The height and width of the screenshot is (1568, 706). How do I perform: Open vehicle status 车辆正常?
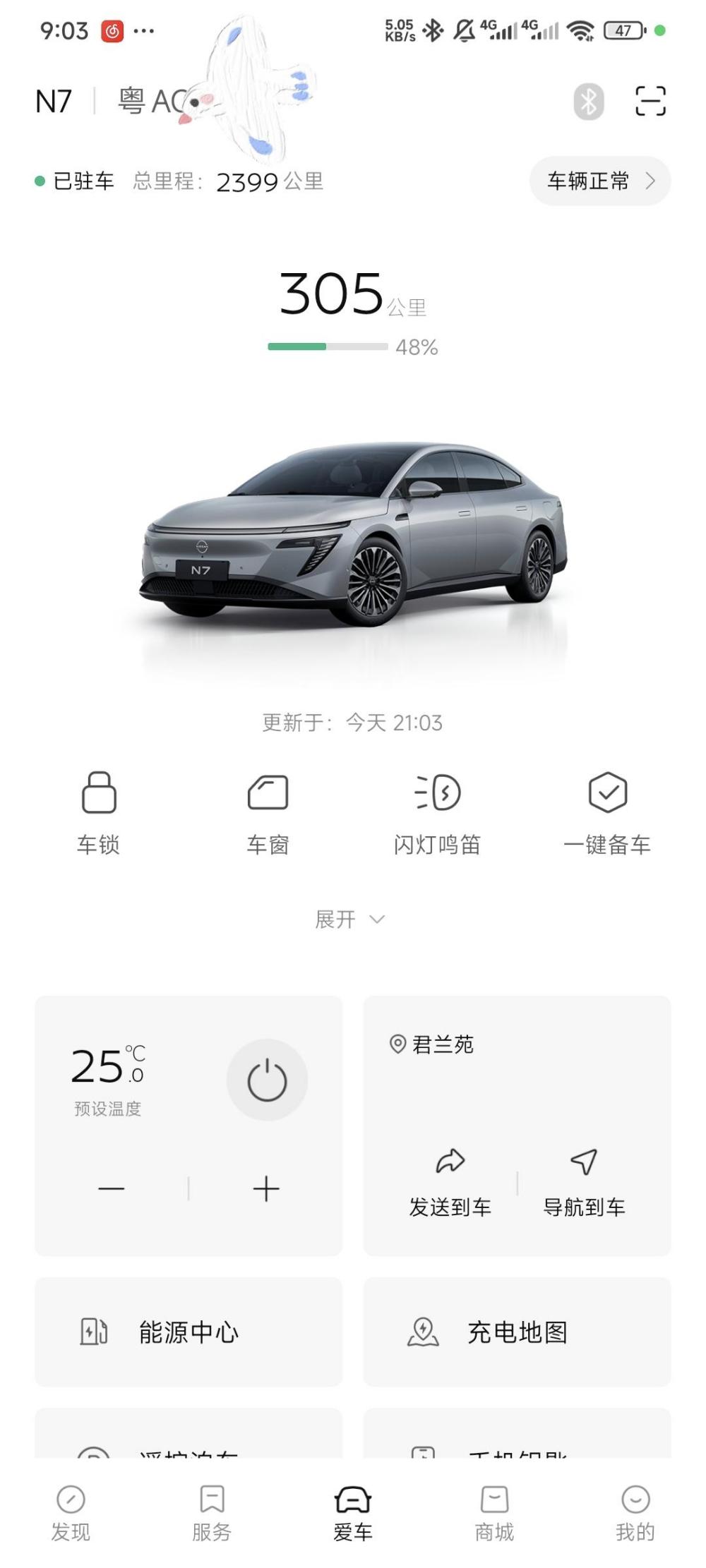tap(599, 181)
